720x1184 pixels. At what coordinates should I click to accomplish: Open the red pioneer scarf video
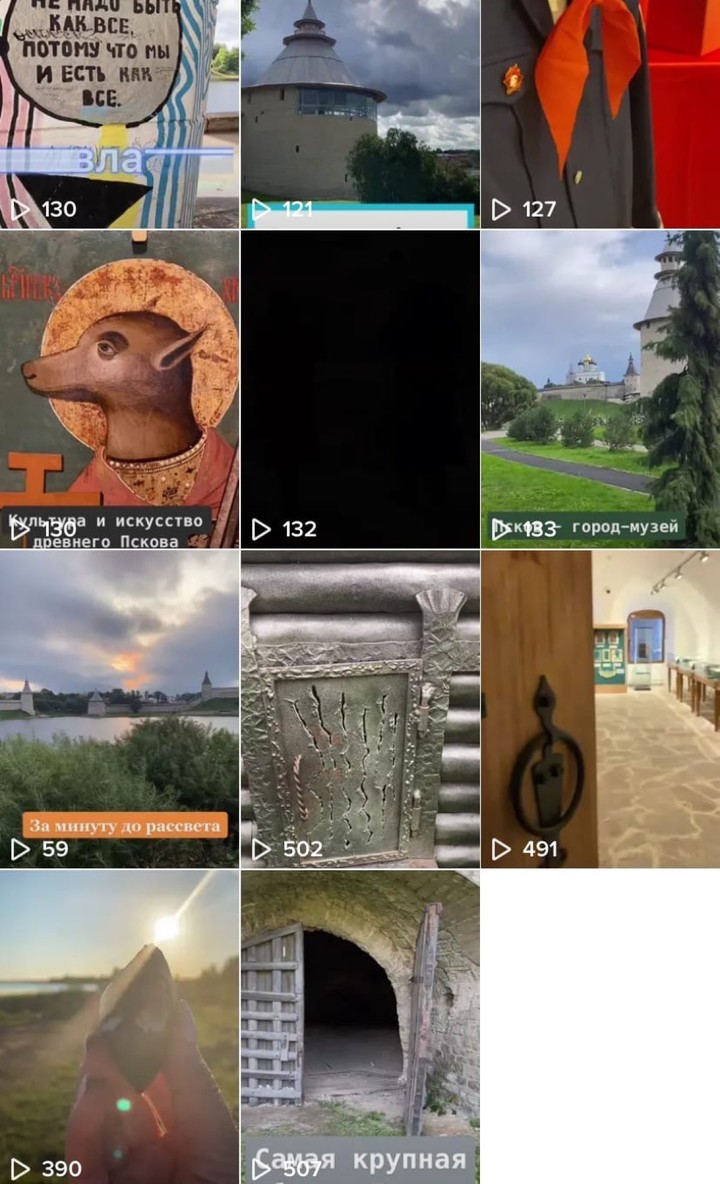(x=600, y=113)
